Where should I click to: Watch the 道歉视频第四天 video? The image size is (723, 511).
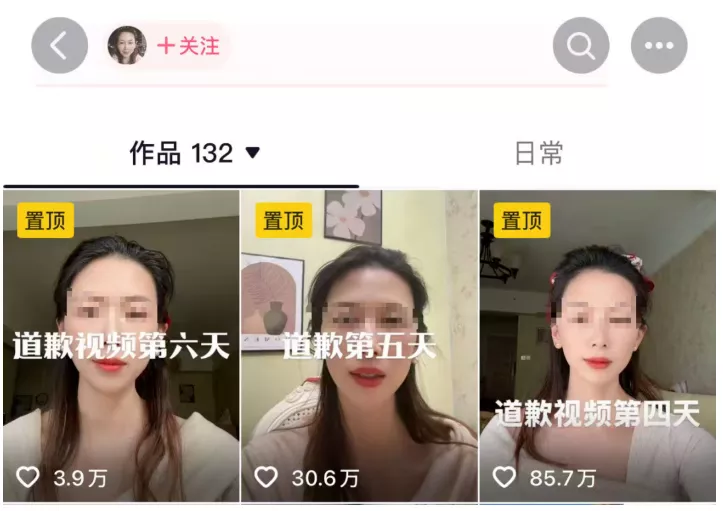coord(597,345)
